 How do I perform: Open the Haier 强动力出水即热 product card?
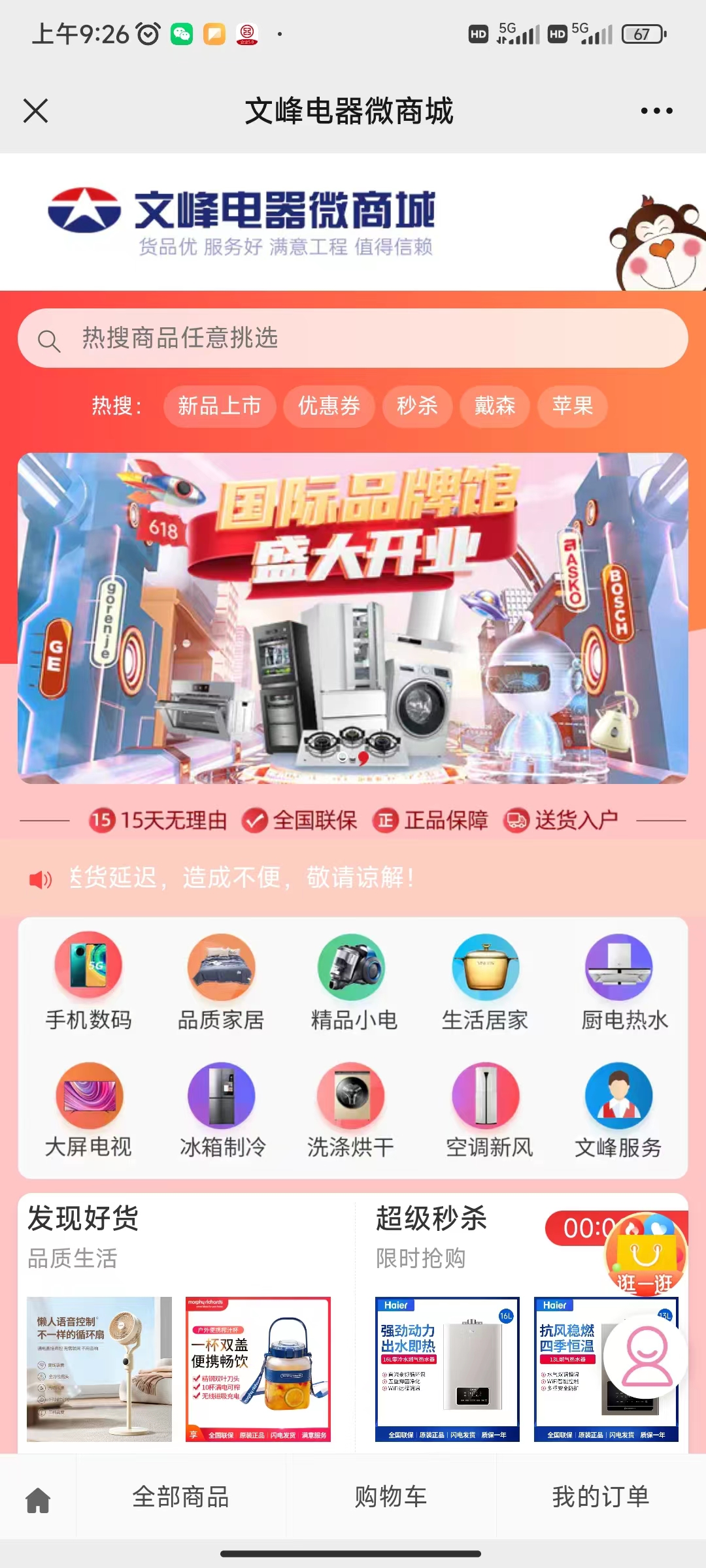(x=447, y=1369)
